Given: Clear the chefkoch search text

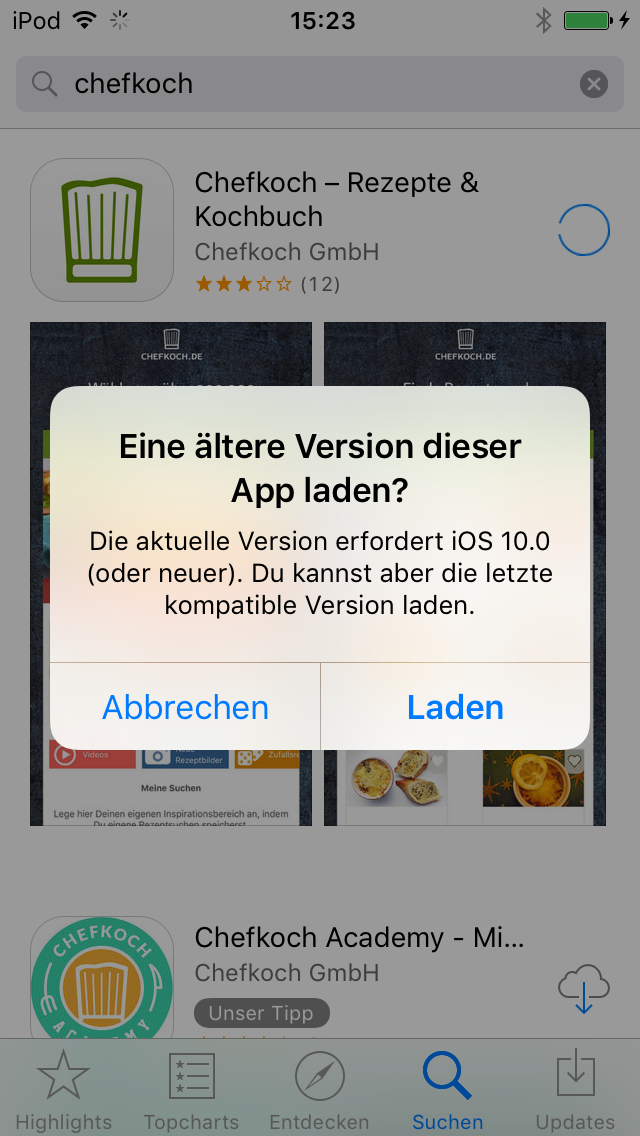Looking at the screenshot, I should [x=594, y=84].
